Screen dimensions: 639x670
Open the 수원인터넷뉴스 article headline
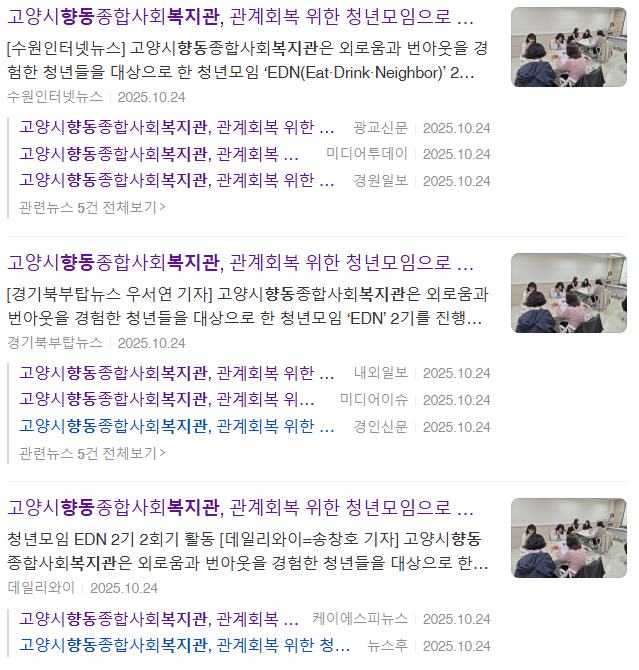[240, 18]
